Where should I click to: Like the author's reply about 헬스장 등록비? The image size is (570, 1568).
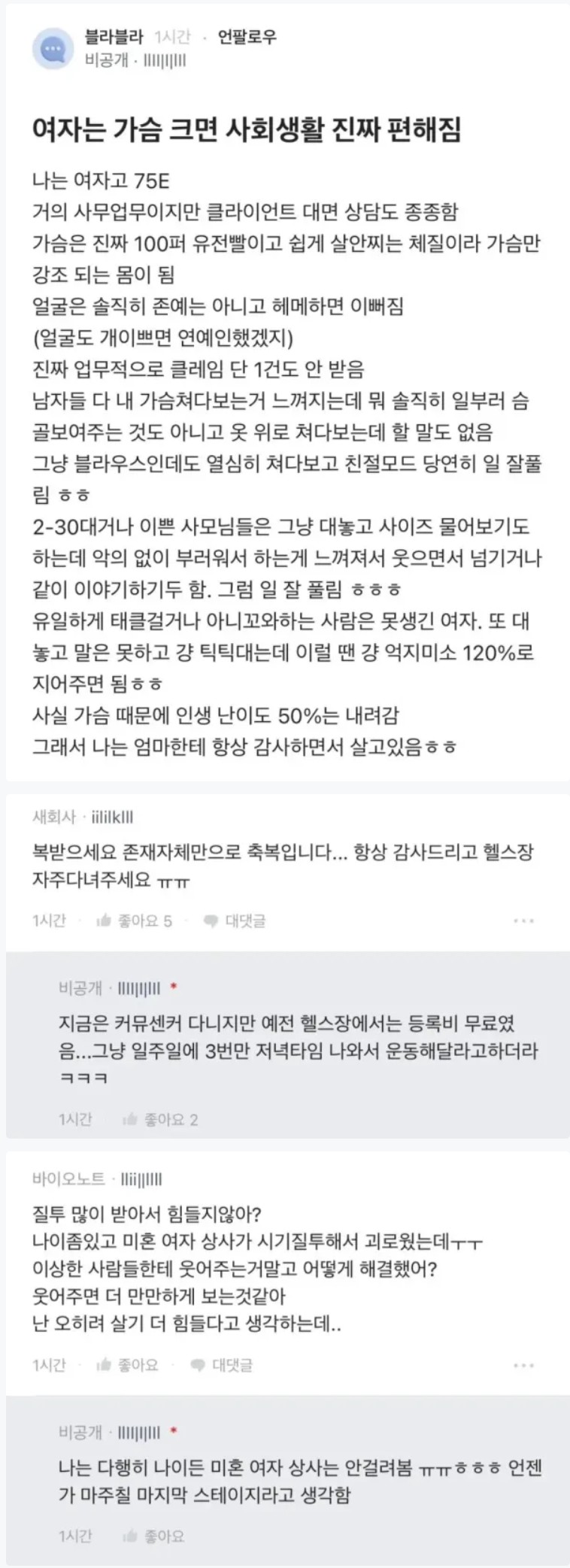tap(160, 1120)
